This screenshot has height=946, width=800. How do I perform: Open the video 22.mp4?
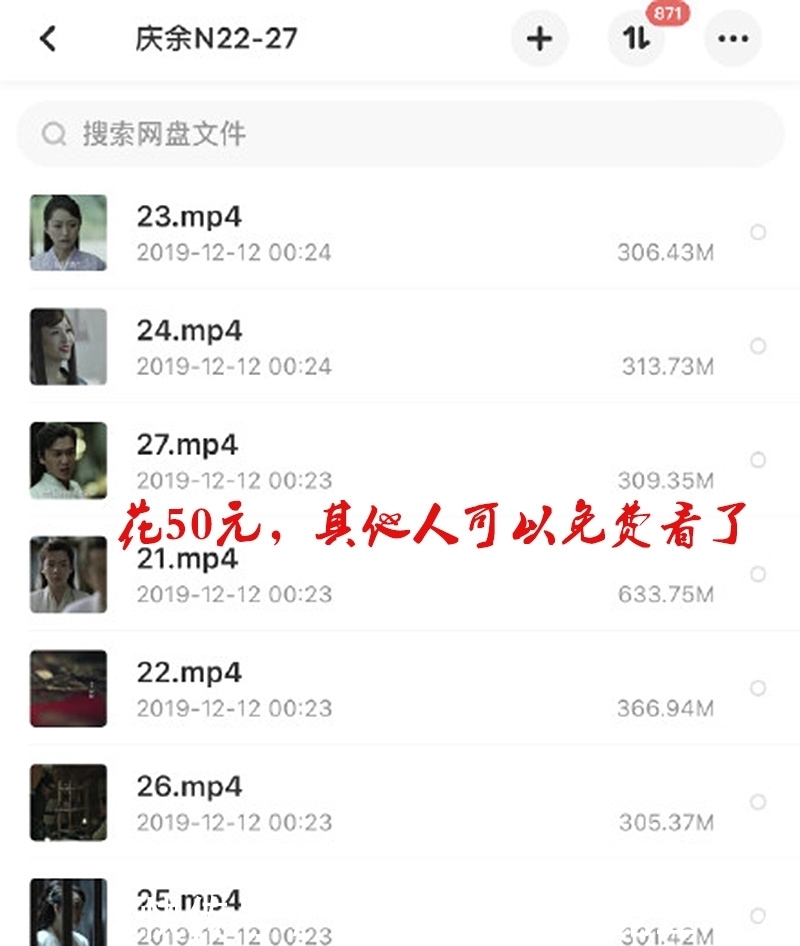[x=190, y=673]
